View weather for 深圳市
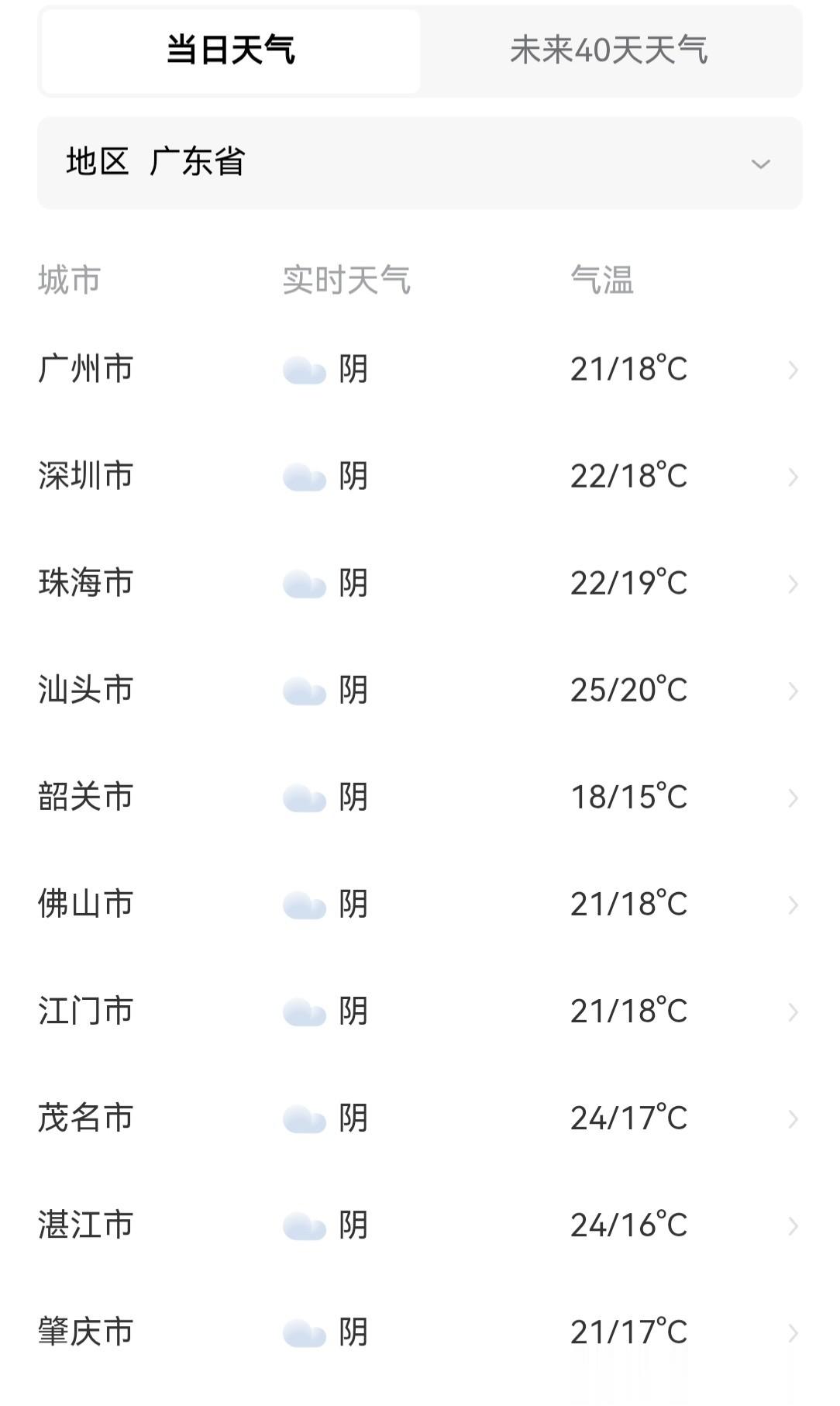This screenshot has width=840, height=1406. (418, 476)
